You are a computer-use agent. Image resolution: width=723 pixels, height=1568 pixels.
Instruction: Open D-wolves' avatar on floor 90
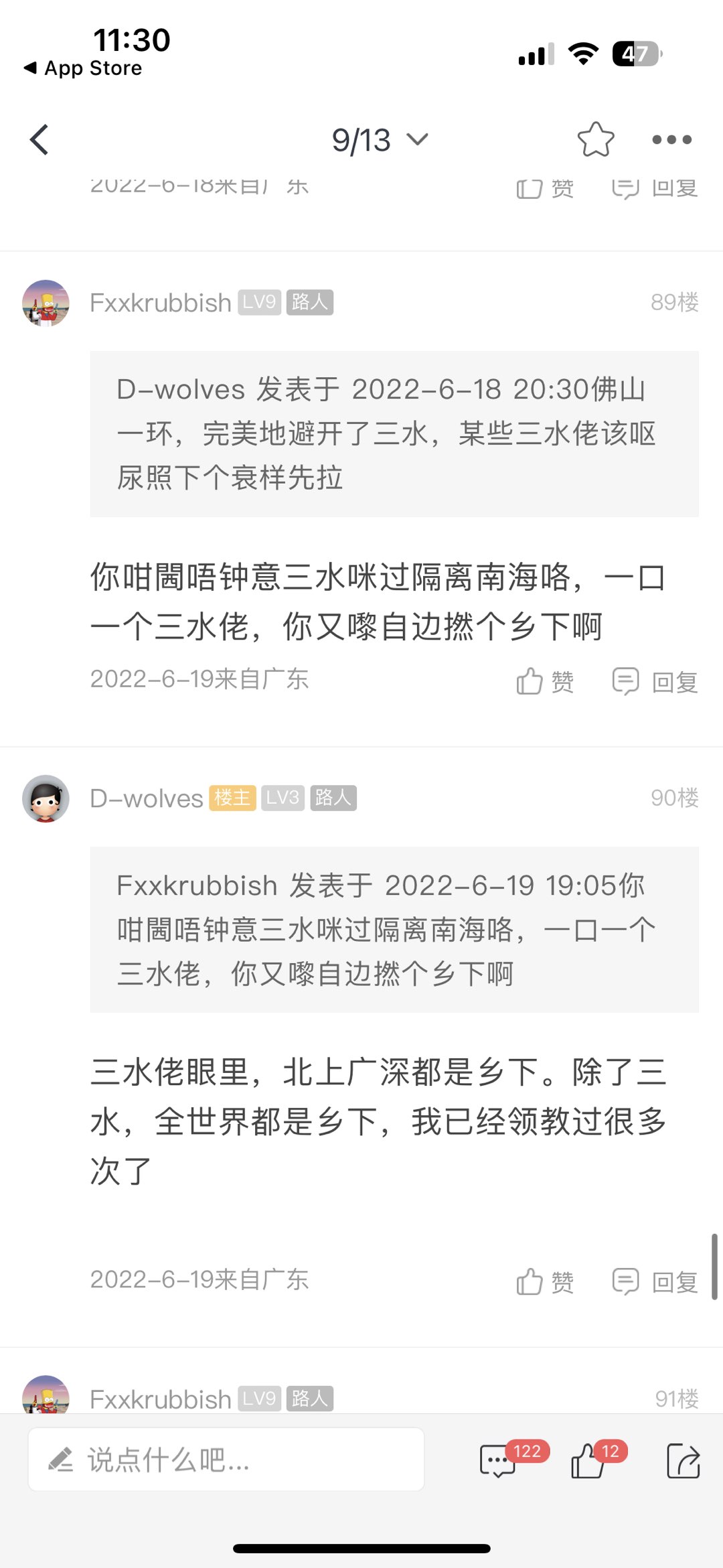pyautogui.click(x=46, y=798)
